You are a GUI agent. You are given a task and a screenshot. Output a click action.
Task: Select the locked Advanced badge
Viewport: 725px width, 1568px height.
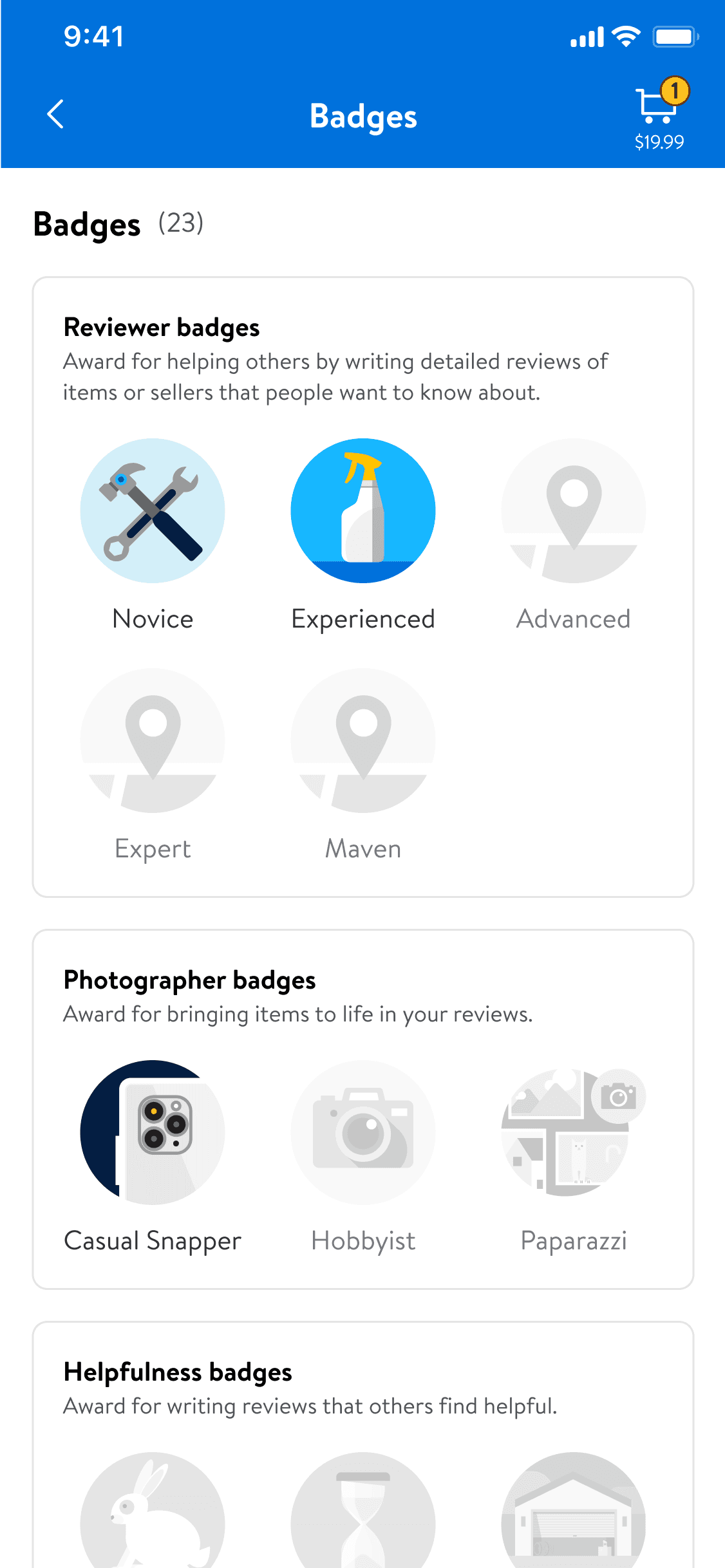[x=573, y=511]
